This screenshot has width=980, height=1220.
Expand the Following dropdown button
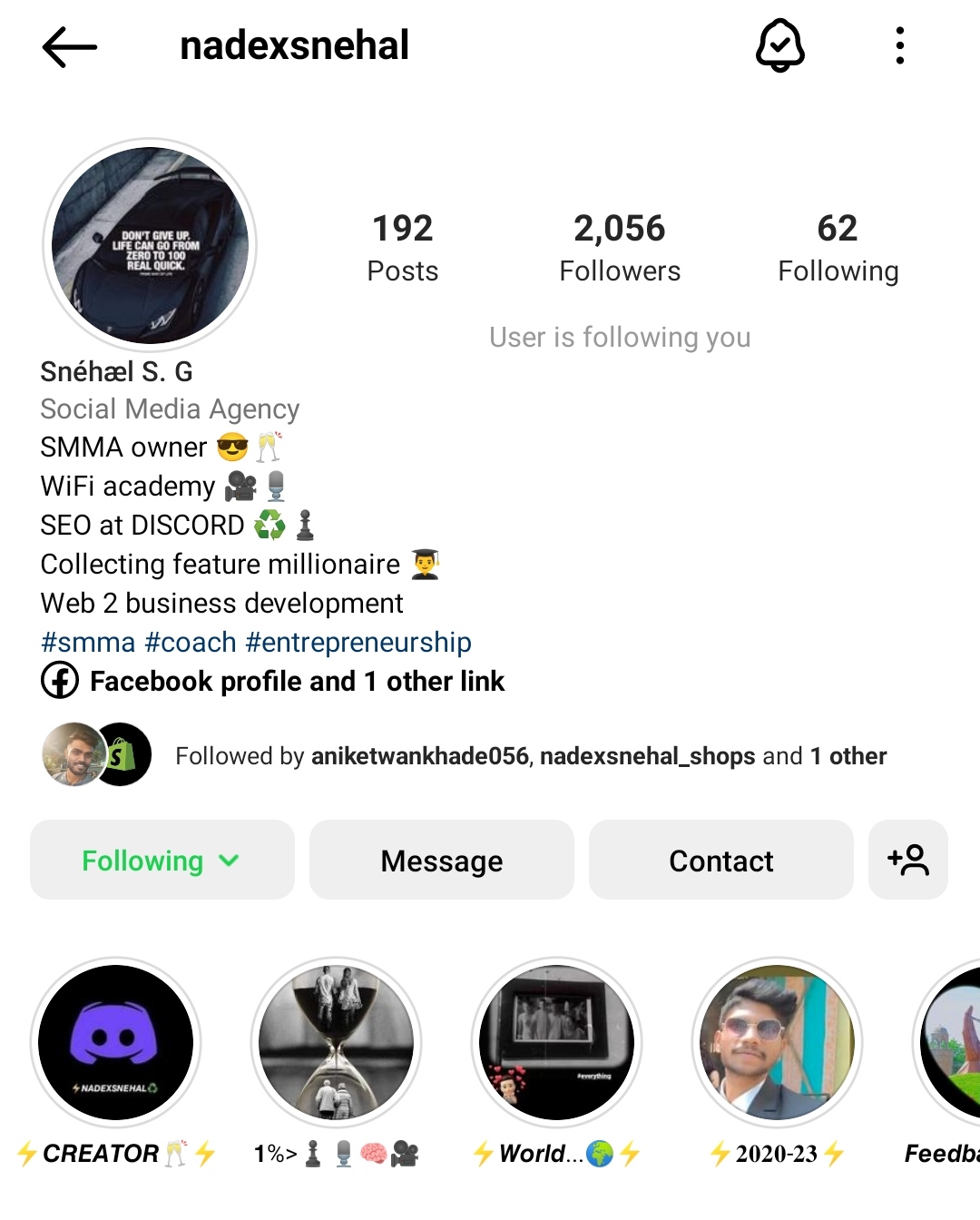click(162, 860)
